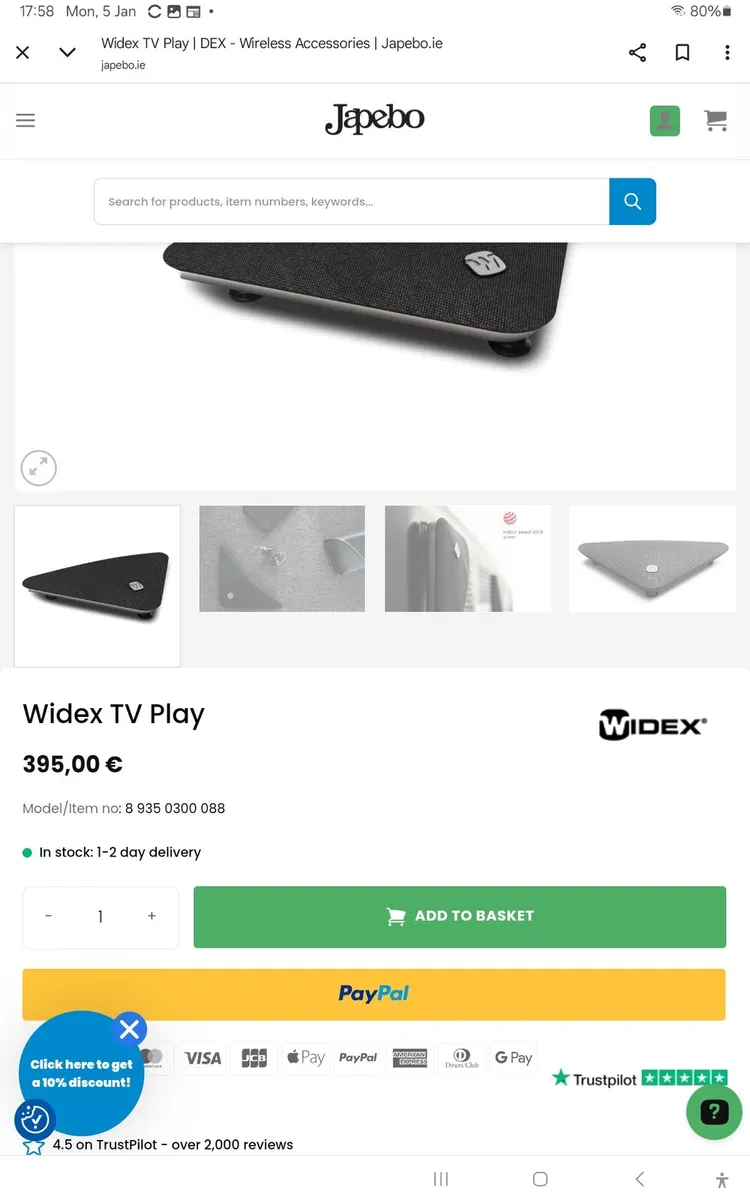Click the ADD TO BASKET button
750x1200 pixels.
click(x=459, y=916)
